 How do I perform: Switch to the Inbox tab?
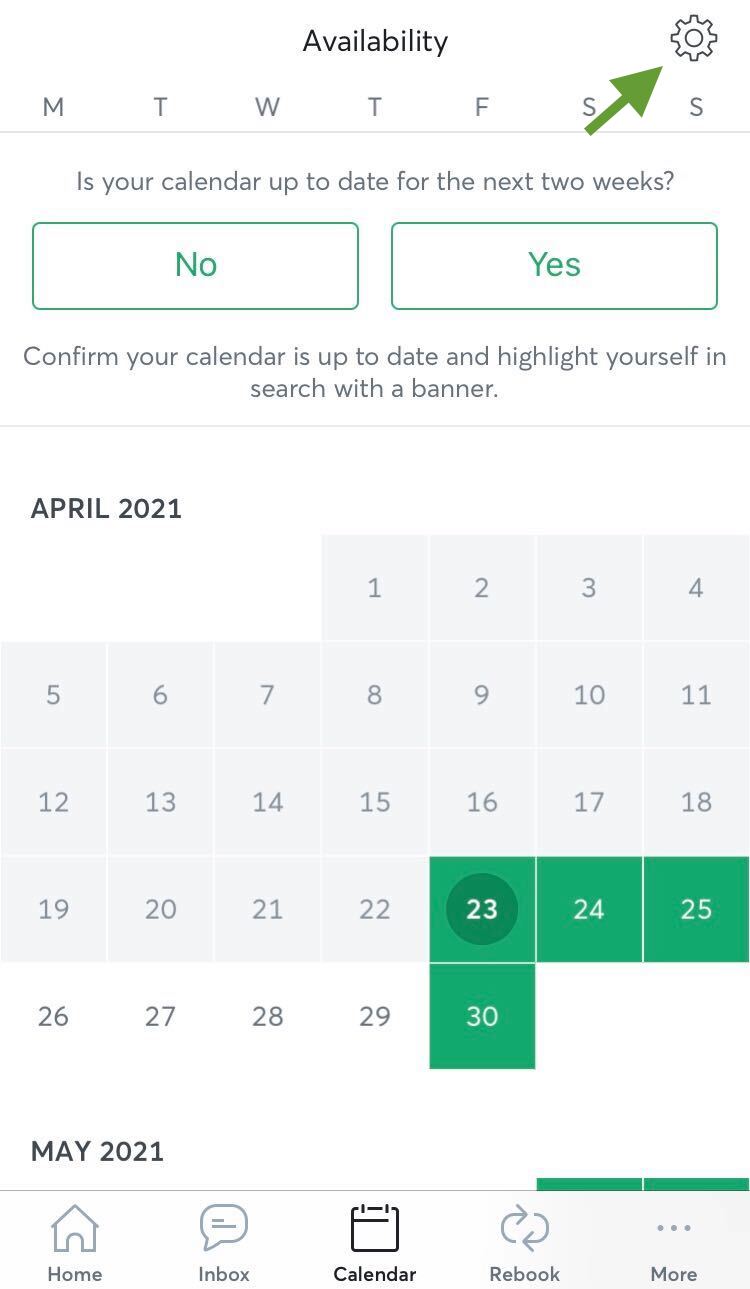[x=224, y=1243]
